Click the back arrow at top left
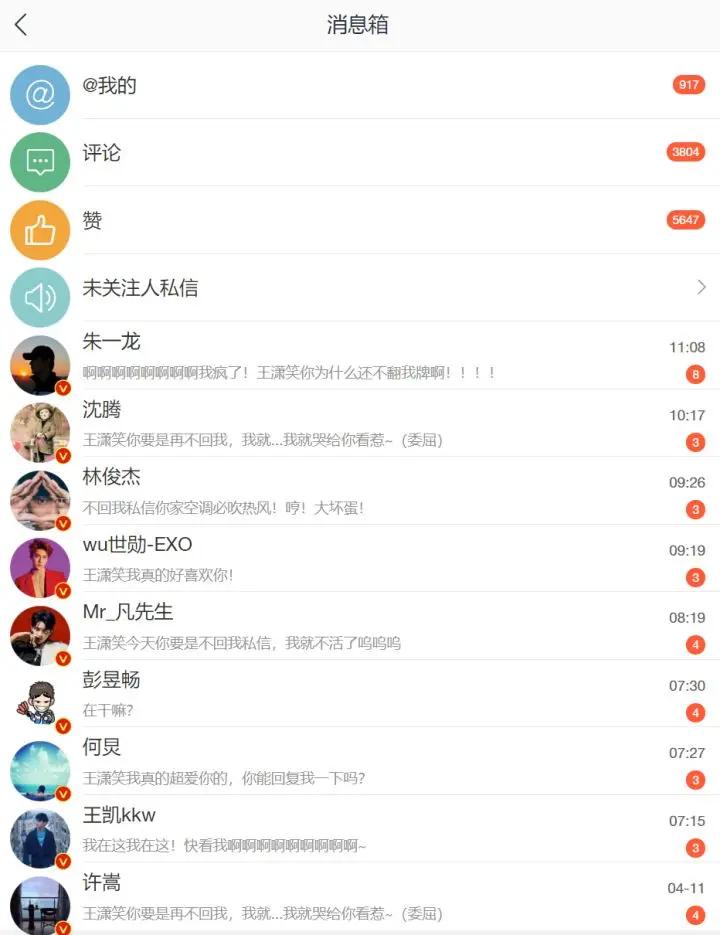 [21, 25]
